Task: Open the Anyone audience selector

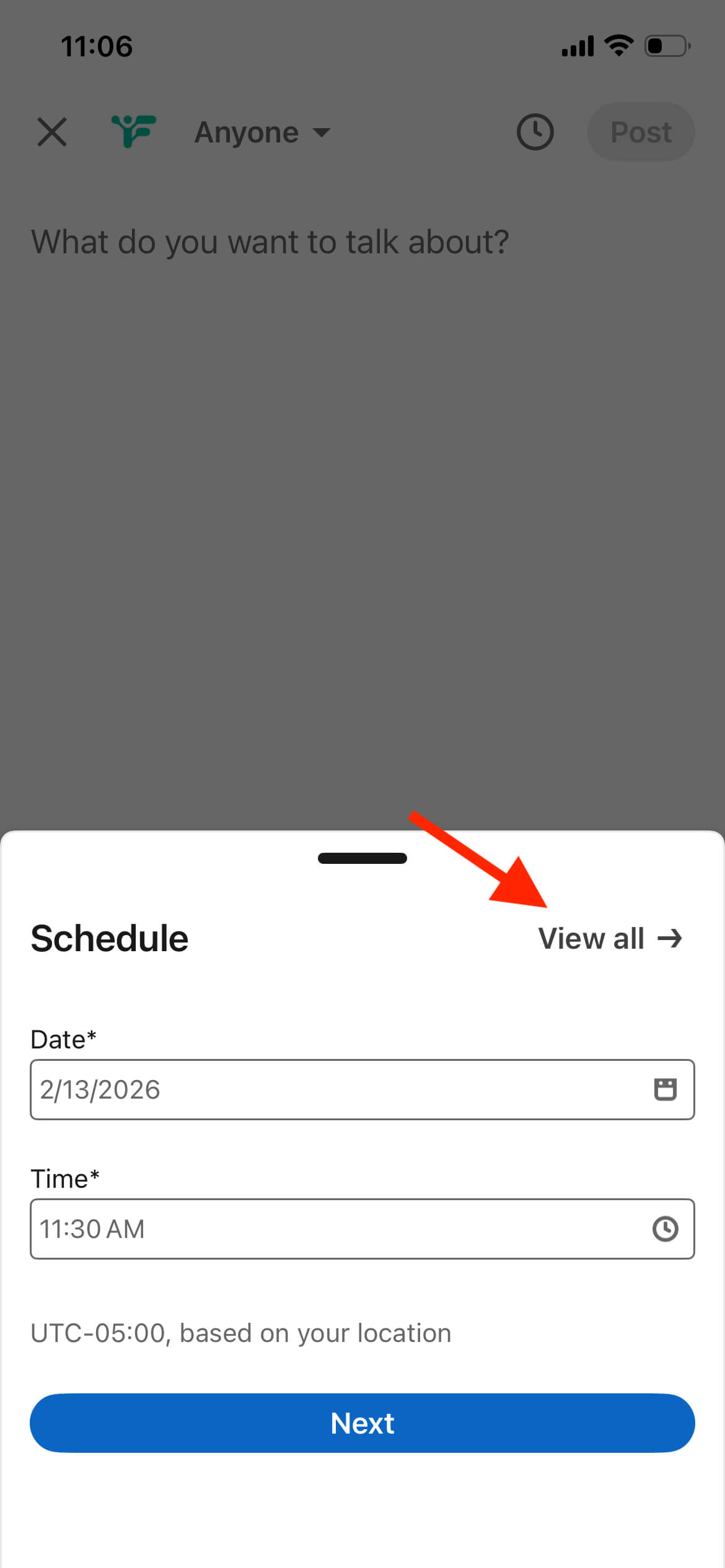Action: [246, 132]
